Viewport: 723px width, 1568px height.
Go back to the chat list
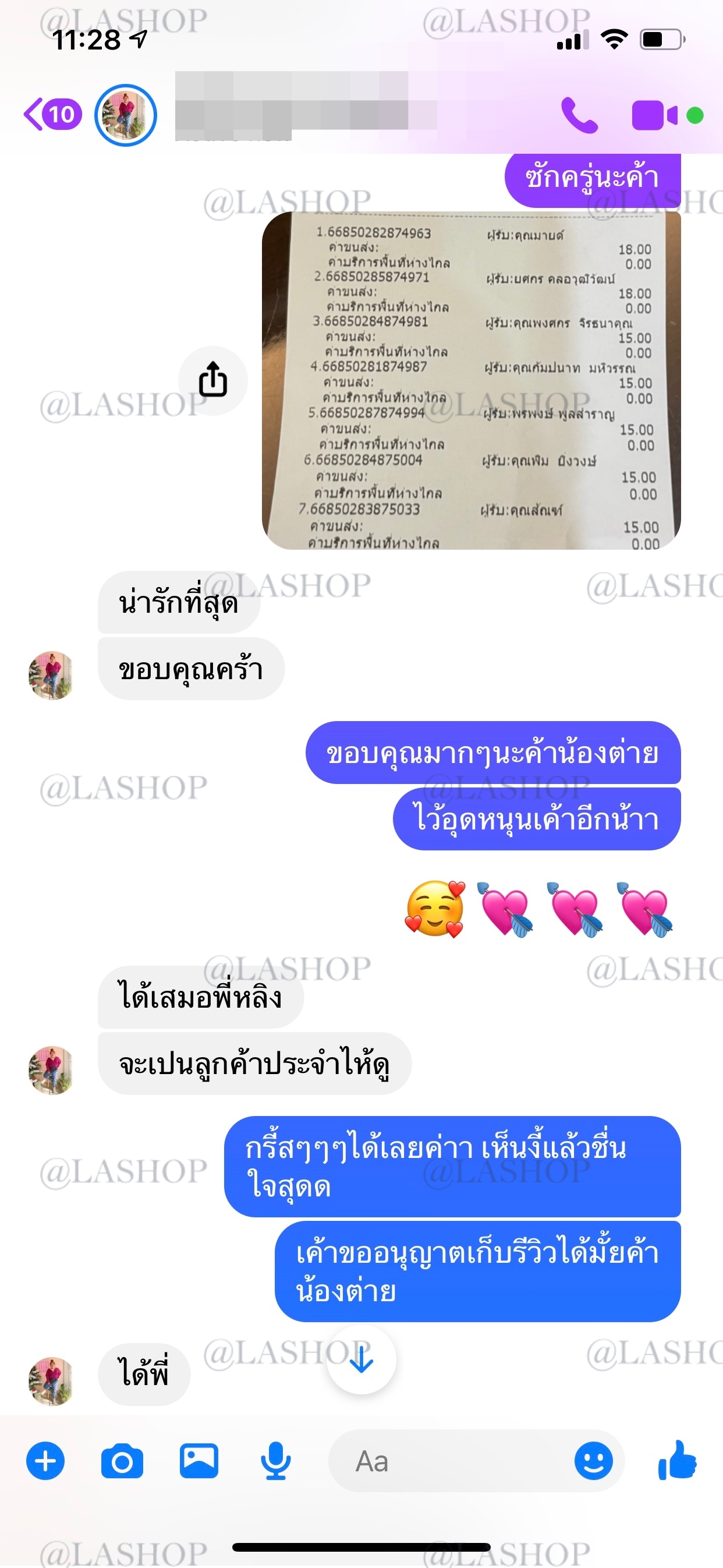52,114
